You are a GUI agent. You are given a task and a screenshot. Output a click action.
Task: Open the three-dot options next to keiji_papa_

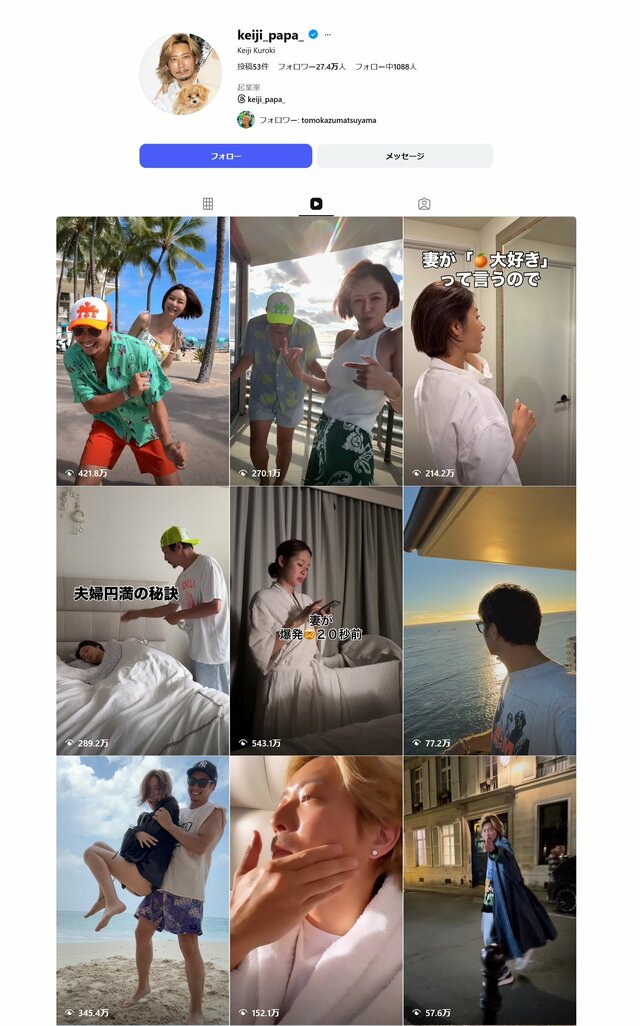click(327, 35)
